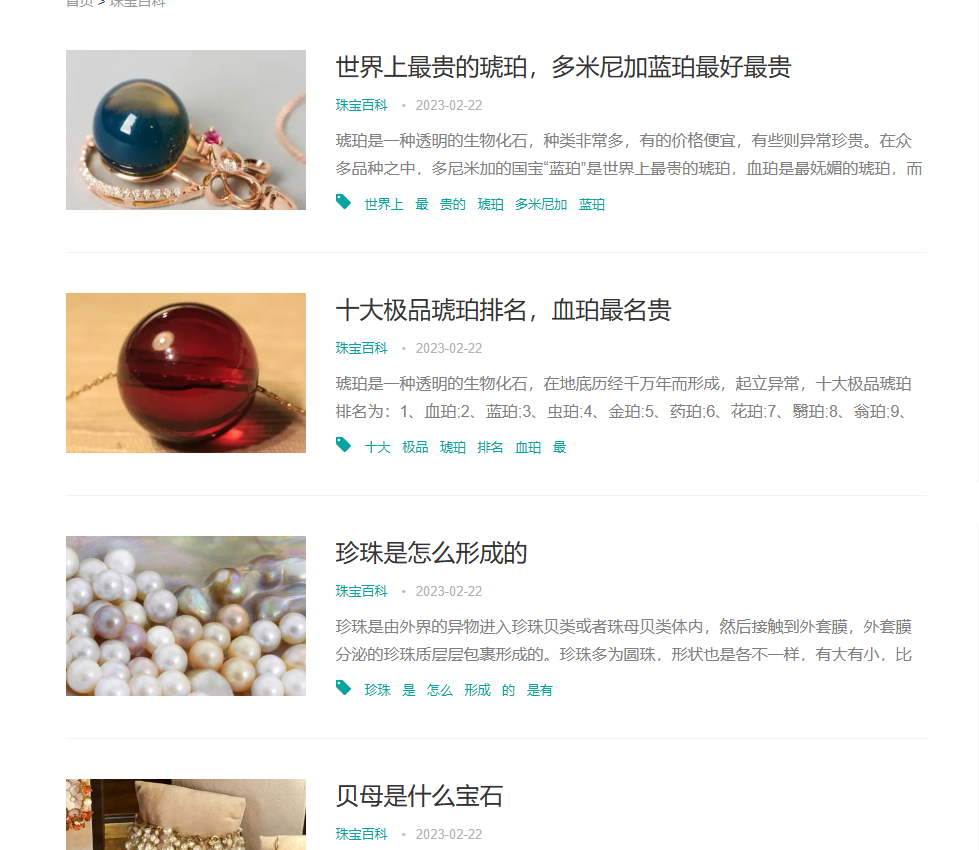Select the 世界上 tag
This screenshot has width=979, height=850.
384,205
